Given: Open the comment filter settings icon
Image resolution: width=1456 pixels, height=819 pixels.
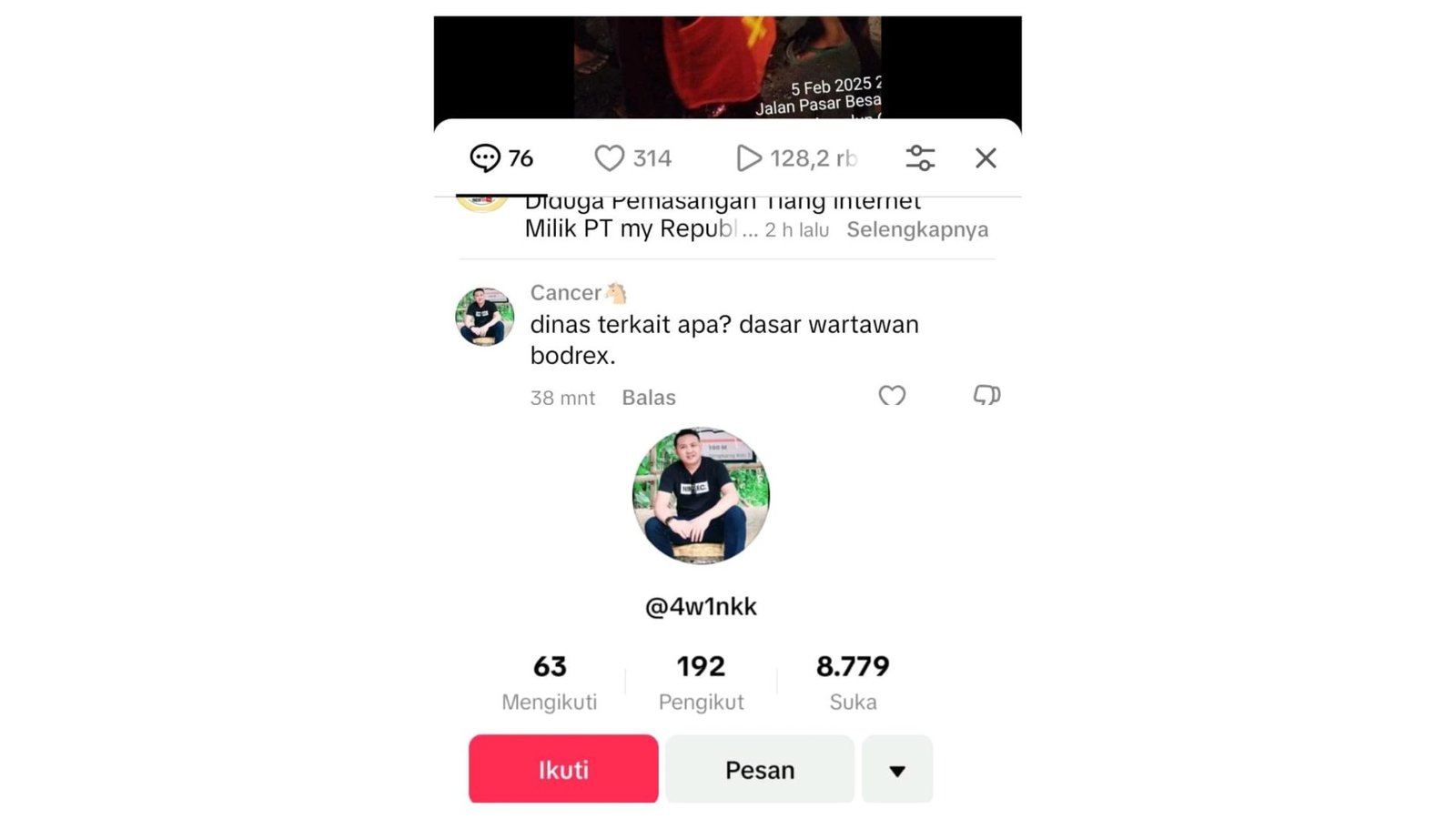Looking at the screenshot, I should click(x=920, y=158).
